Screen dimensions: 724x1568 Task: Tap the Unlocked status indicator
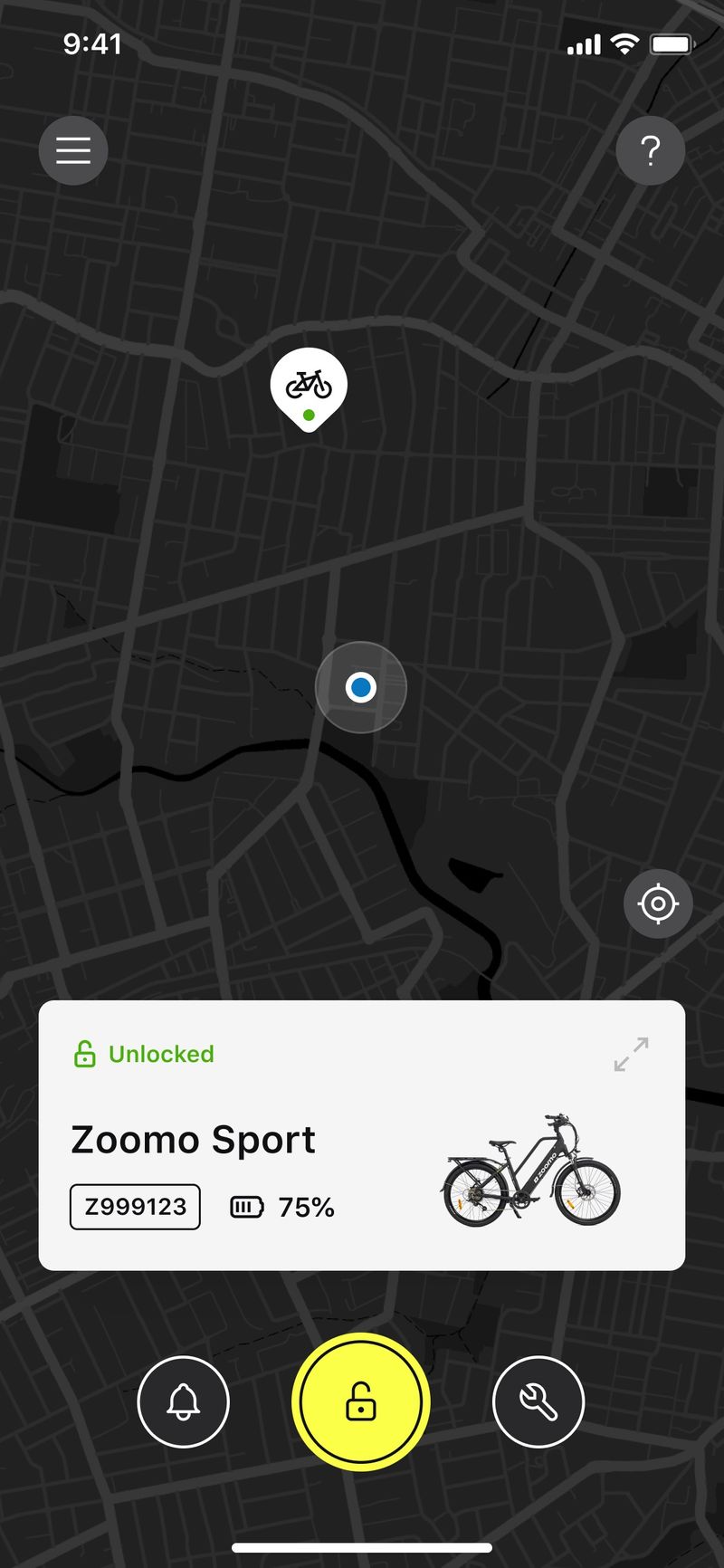coord(161,1053)
